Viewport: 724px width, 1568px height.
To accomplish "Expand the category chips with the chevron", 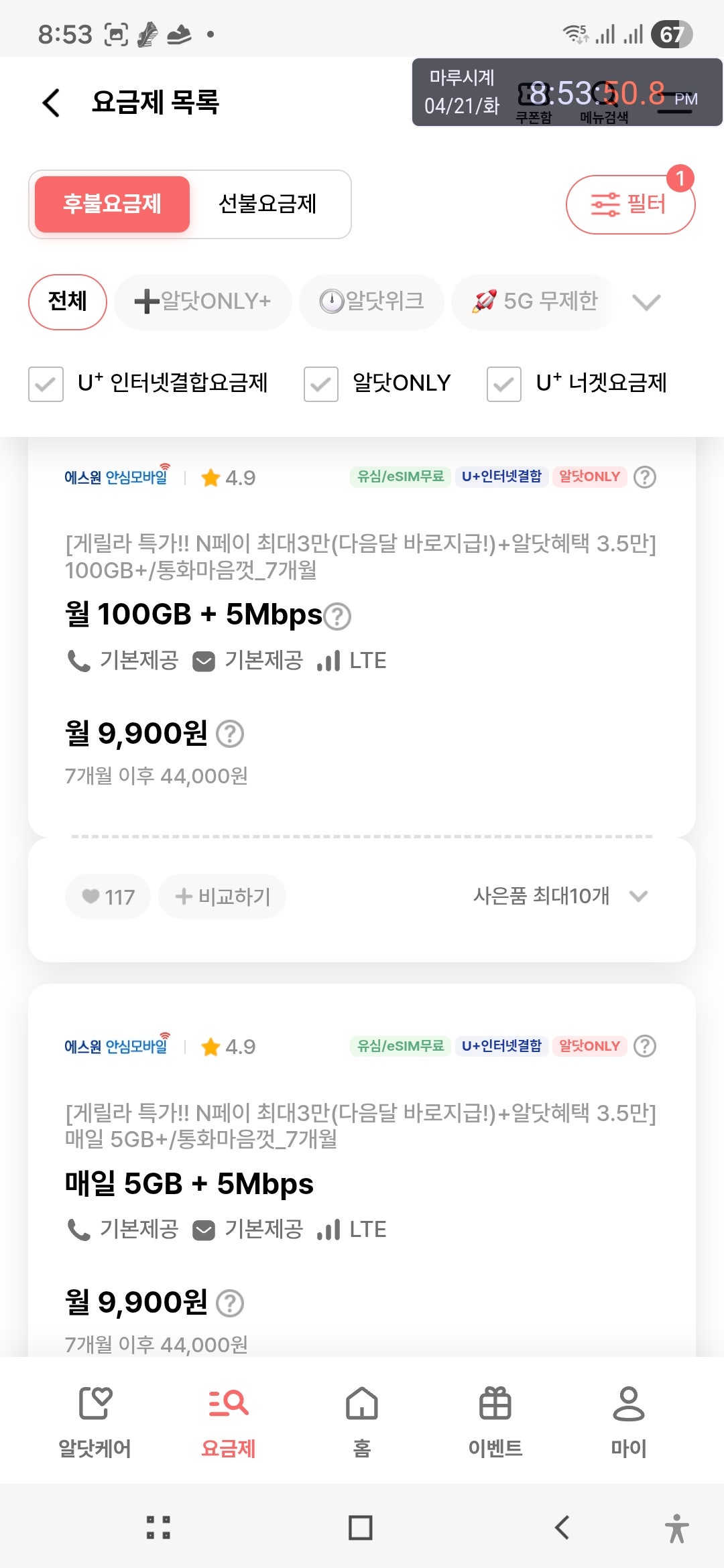I will 646,302.
